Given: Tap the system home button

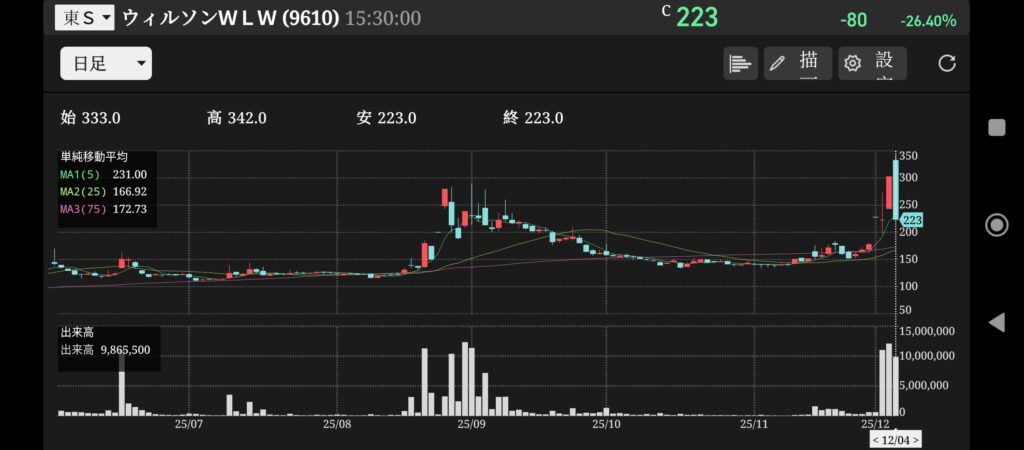Looking at the screenshot, I should tap(996, 224).
